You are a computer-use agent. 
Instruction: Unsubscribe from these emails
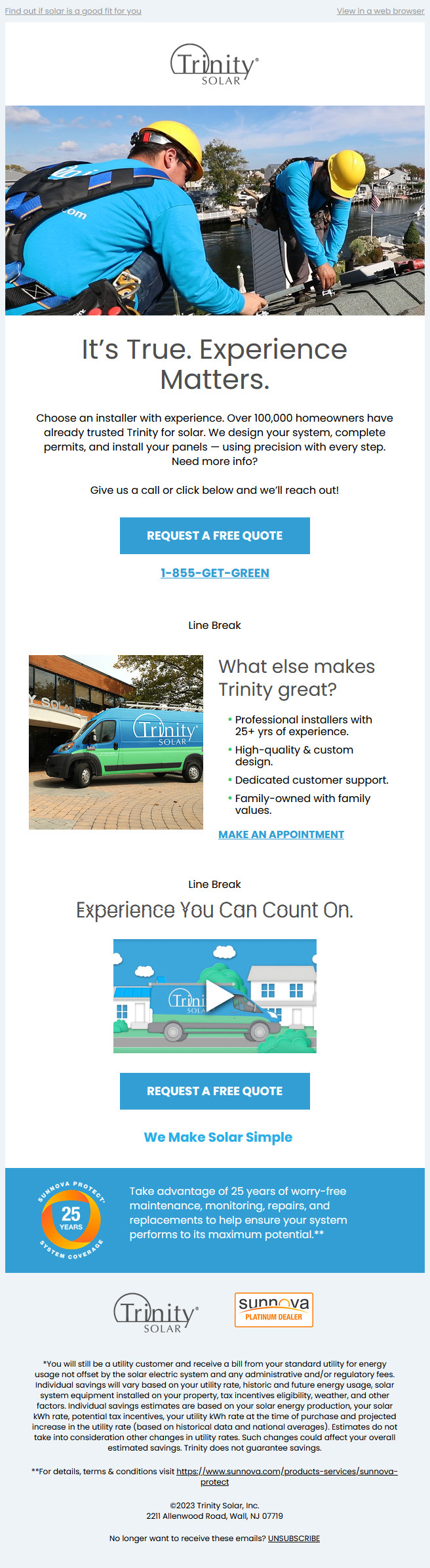[x=294, y=1538]
